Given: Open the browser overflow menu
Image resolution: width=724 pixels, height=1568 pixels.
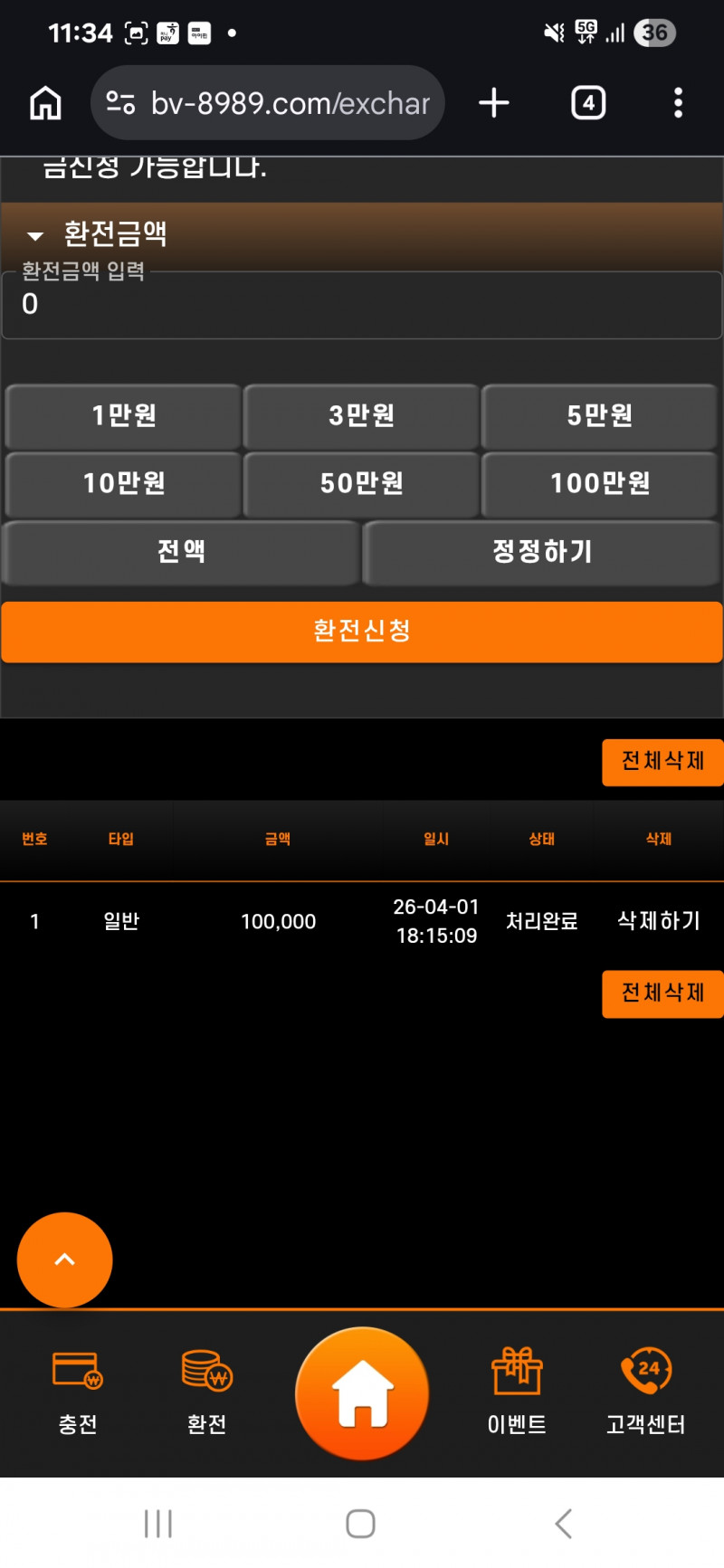Looking at the screenshot, I should tap(678, 103).
